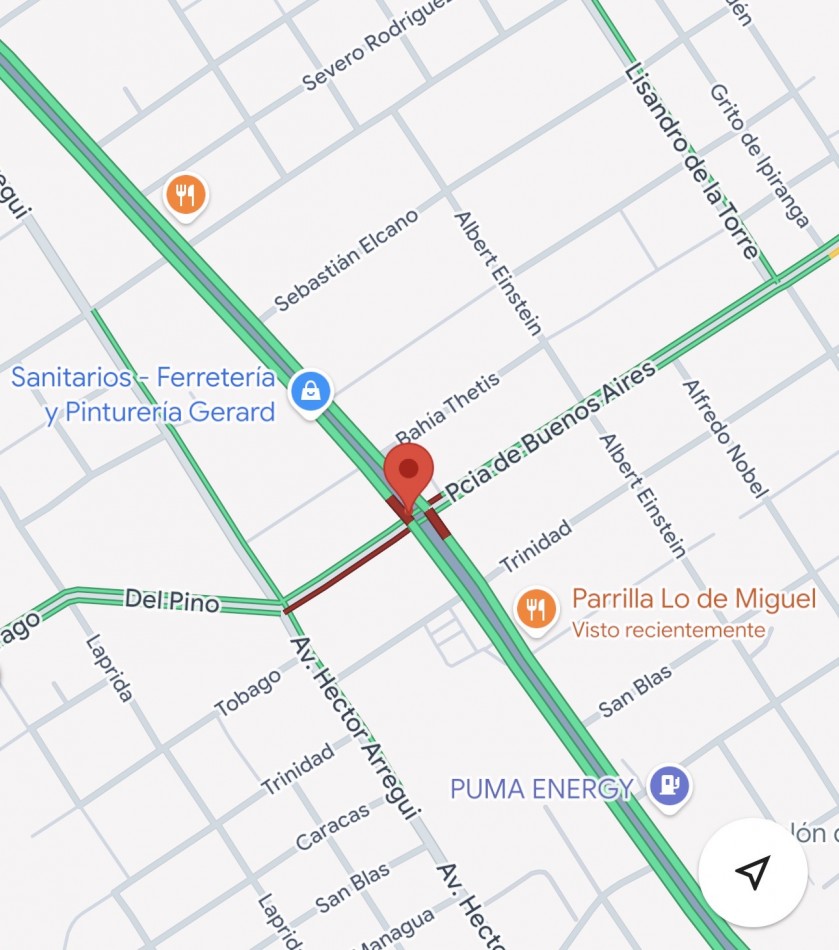Recenter map with the location arrow button
The image size is (839, 950).
pos(752,872)
